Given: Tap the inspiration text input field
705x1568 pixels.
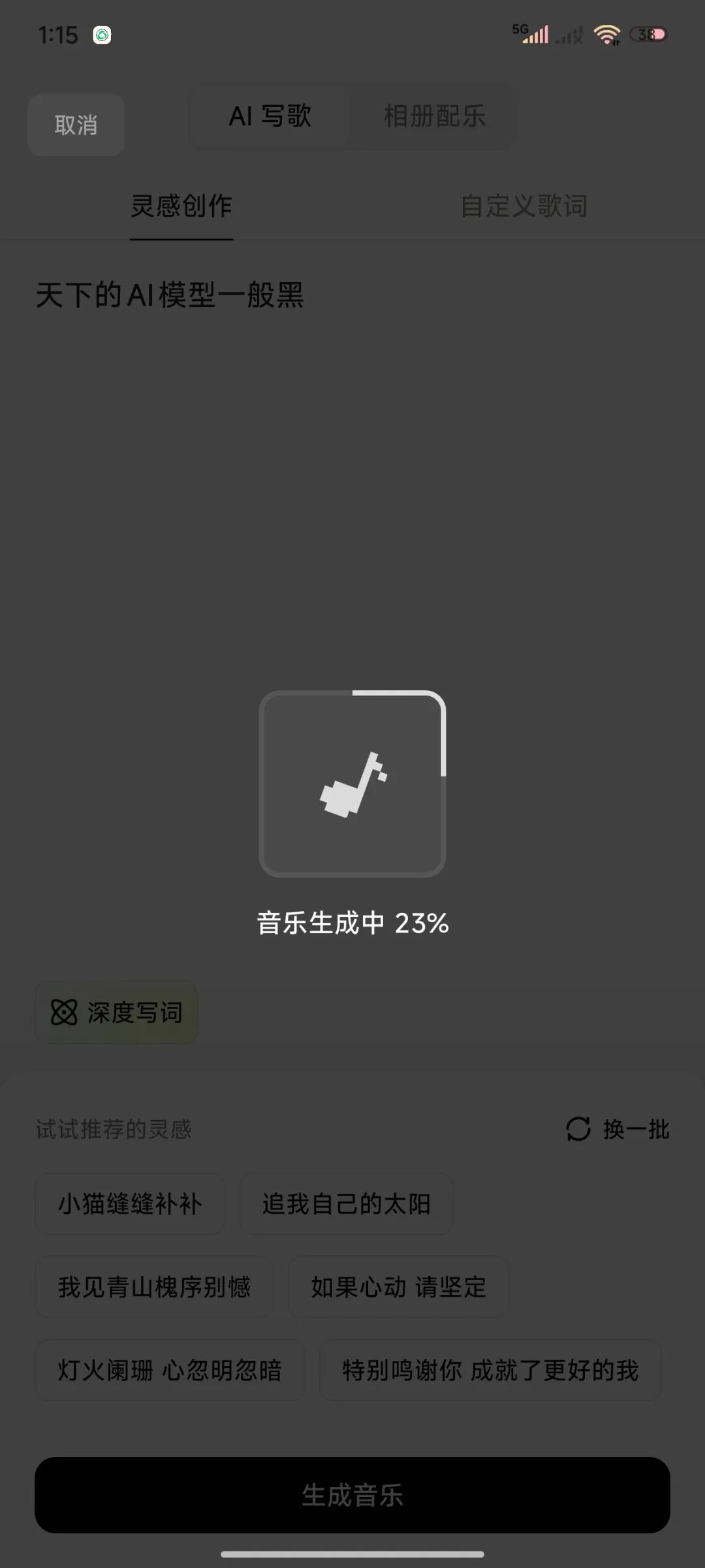Looking at the screenshot, I should 352,457.
